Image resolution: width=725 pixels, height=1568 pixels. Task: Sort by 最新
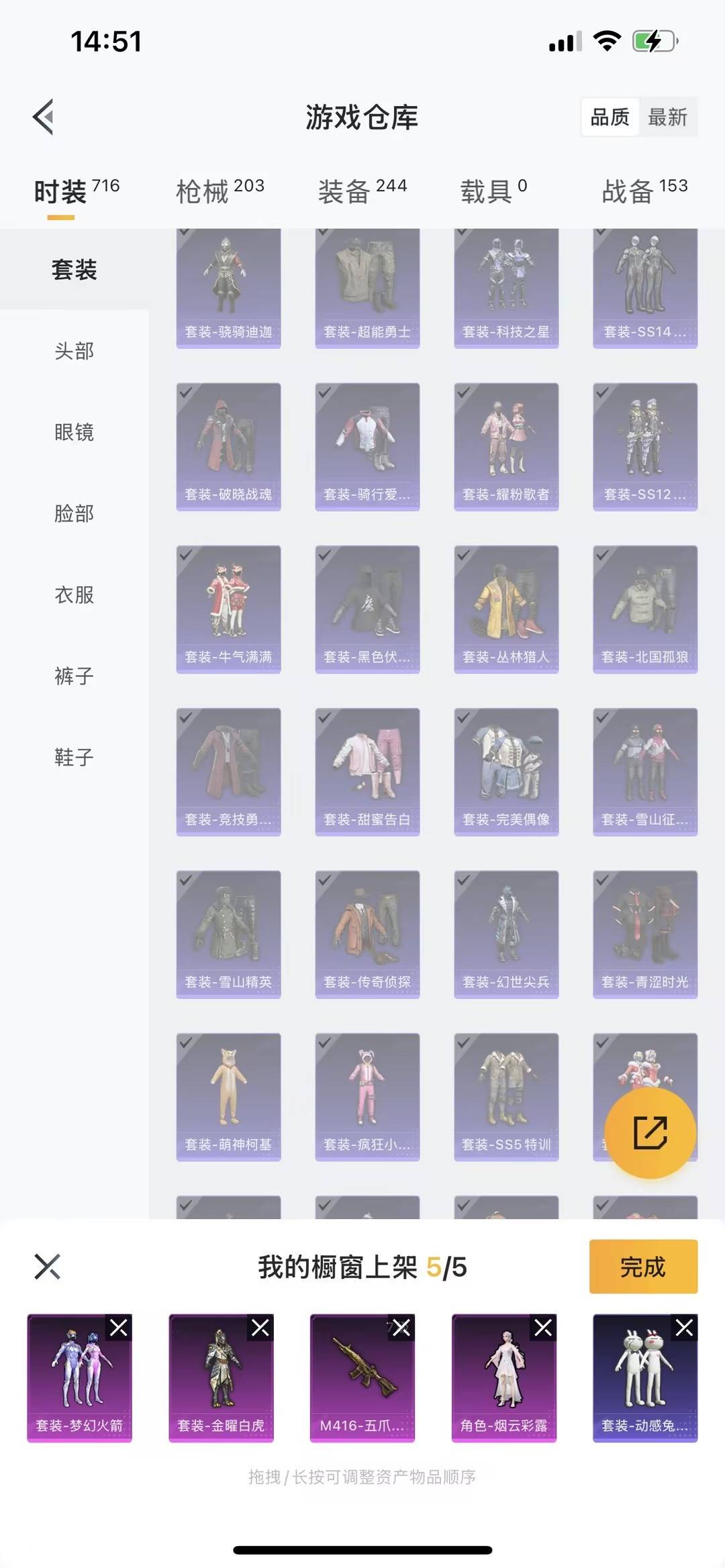pos(667,117)
